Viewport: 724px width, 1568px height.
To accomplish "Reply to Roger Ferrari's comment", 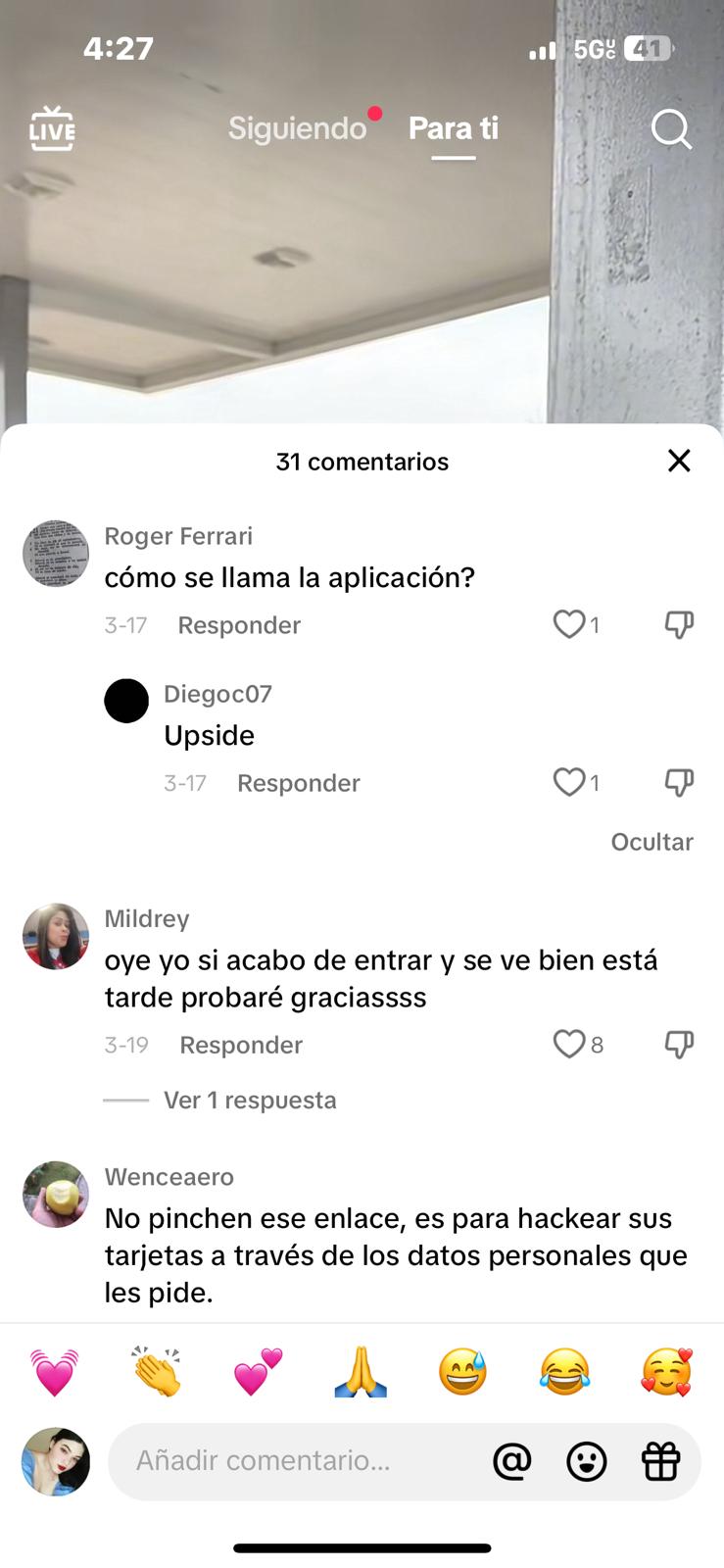I will 239,625.
